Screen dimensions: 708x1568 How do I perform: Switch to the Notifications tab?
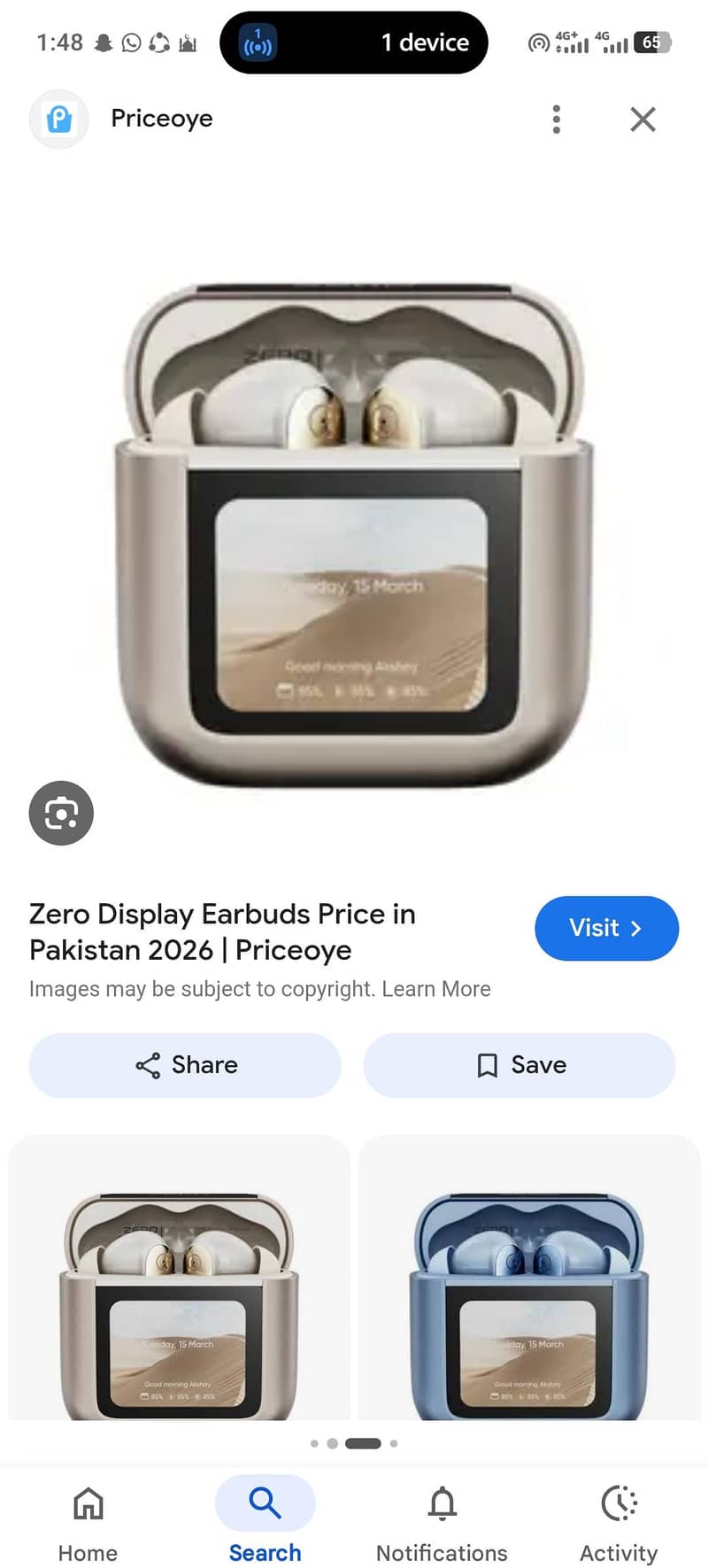coord(442,1518)
